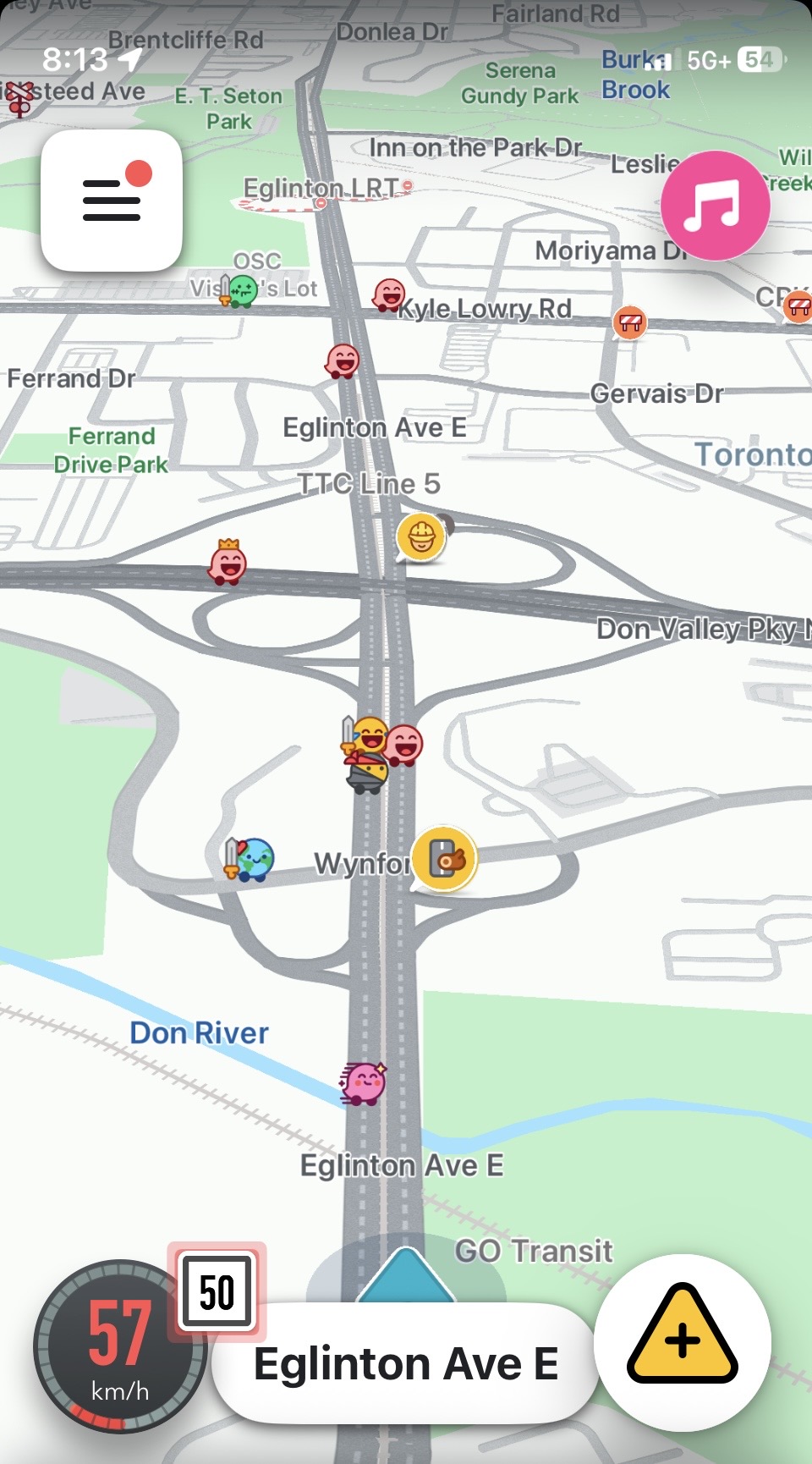Tap the crowned Wazer on Don Valley Pkwy
Image resolution: width=812 pixels, height=1464 pixels.
tap(228, 563)
